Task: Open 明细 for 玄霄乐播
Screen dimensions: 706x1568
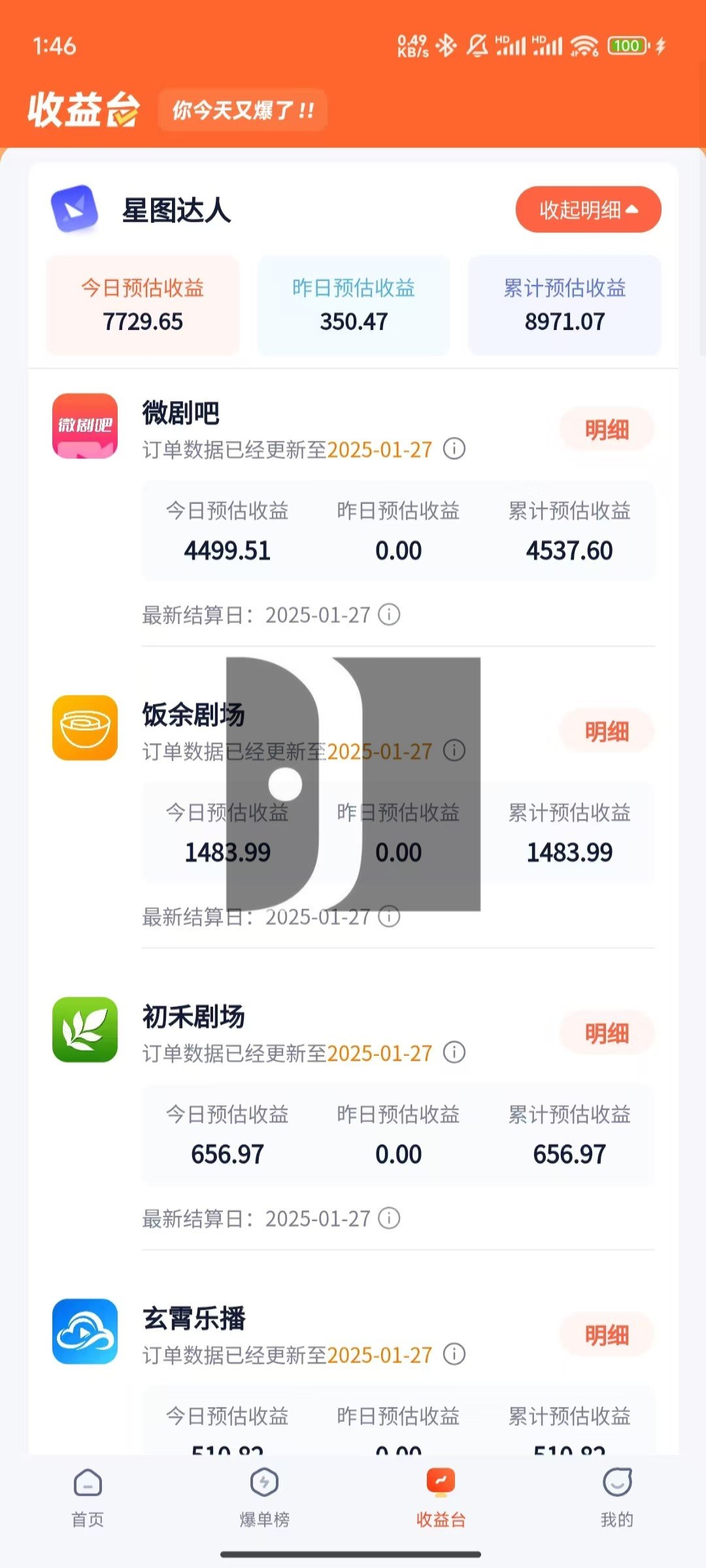Action: click(x=607, y=1335)
